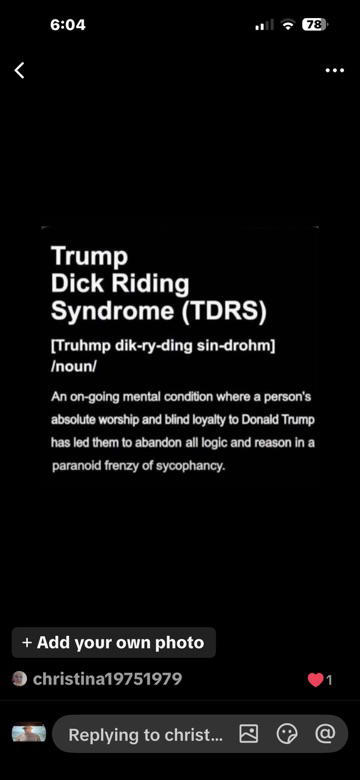Go back using the top-left arrow
360x780 pixels.
[x=19, y=71]
